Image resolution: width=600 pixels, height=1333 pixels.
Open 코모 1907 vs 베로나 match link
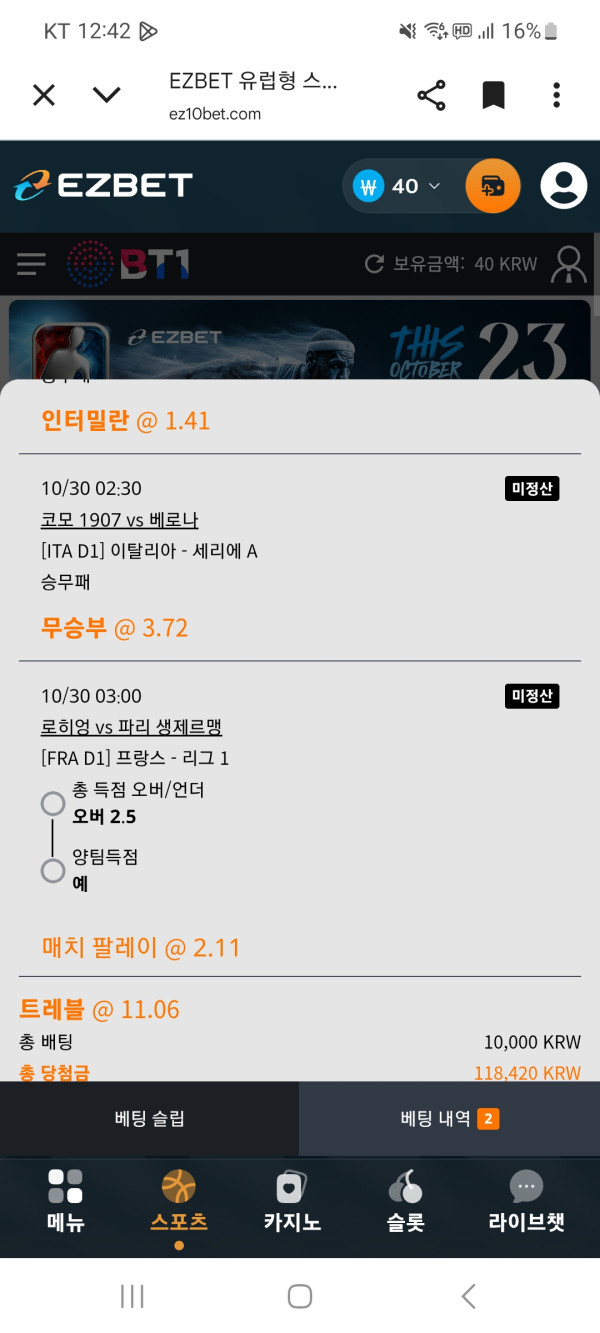[x=119, y=520]
